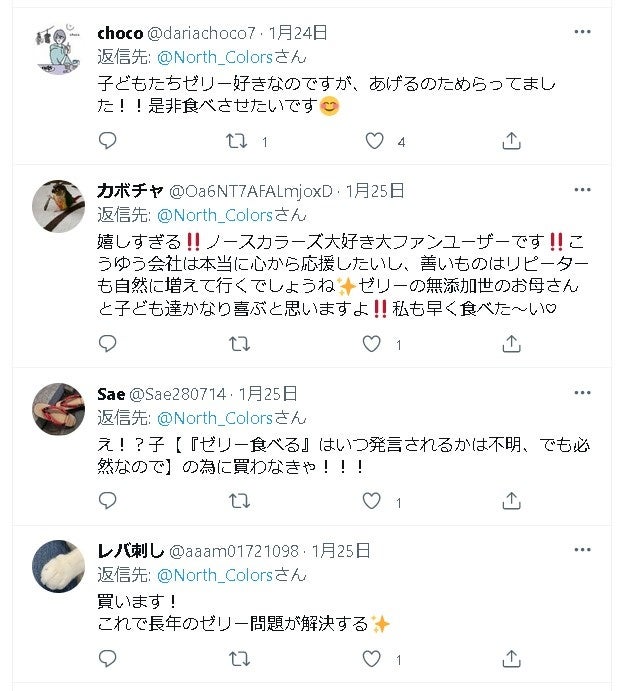Reply to choco's tweet
This screenshot has width=618, height=691.
pos(108,141)
